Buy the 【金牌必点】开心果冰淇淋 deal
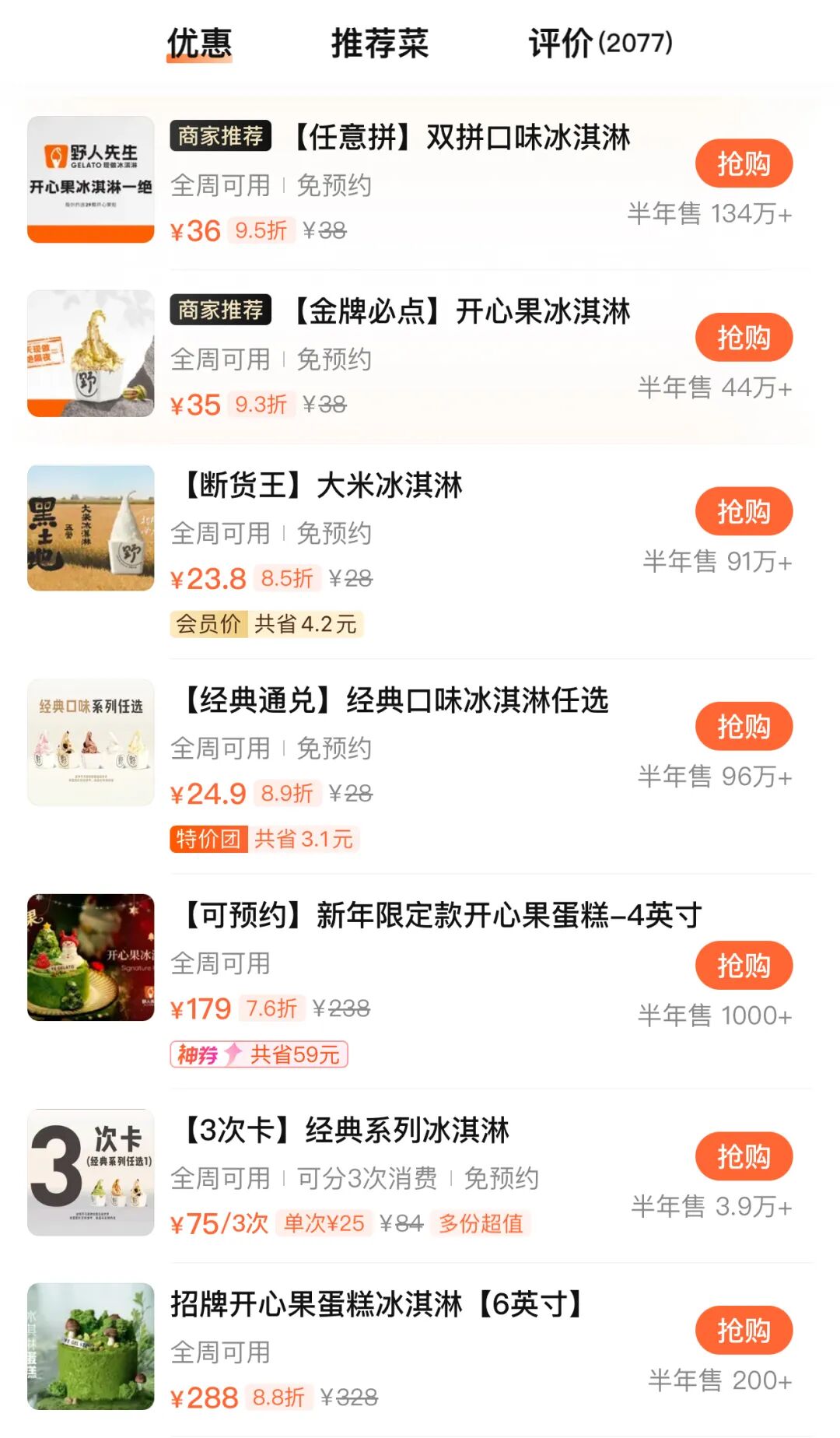 tap(744, 338)
